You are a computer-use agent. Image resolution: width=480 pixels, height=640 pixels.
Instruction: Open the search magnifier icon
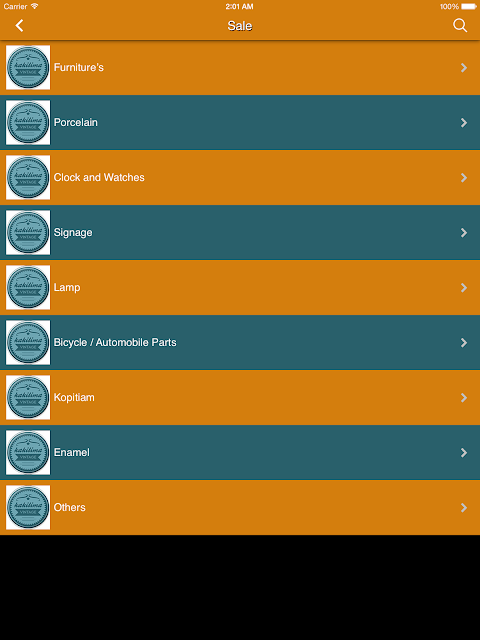(x=460, y=26)
